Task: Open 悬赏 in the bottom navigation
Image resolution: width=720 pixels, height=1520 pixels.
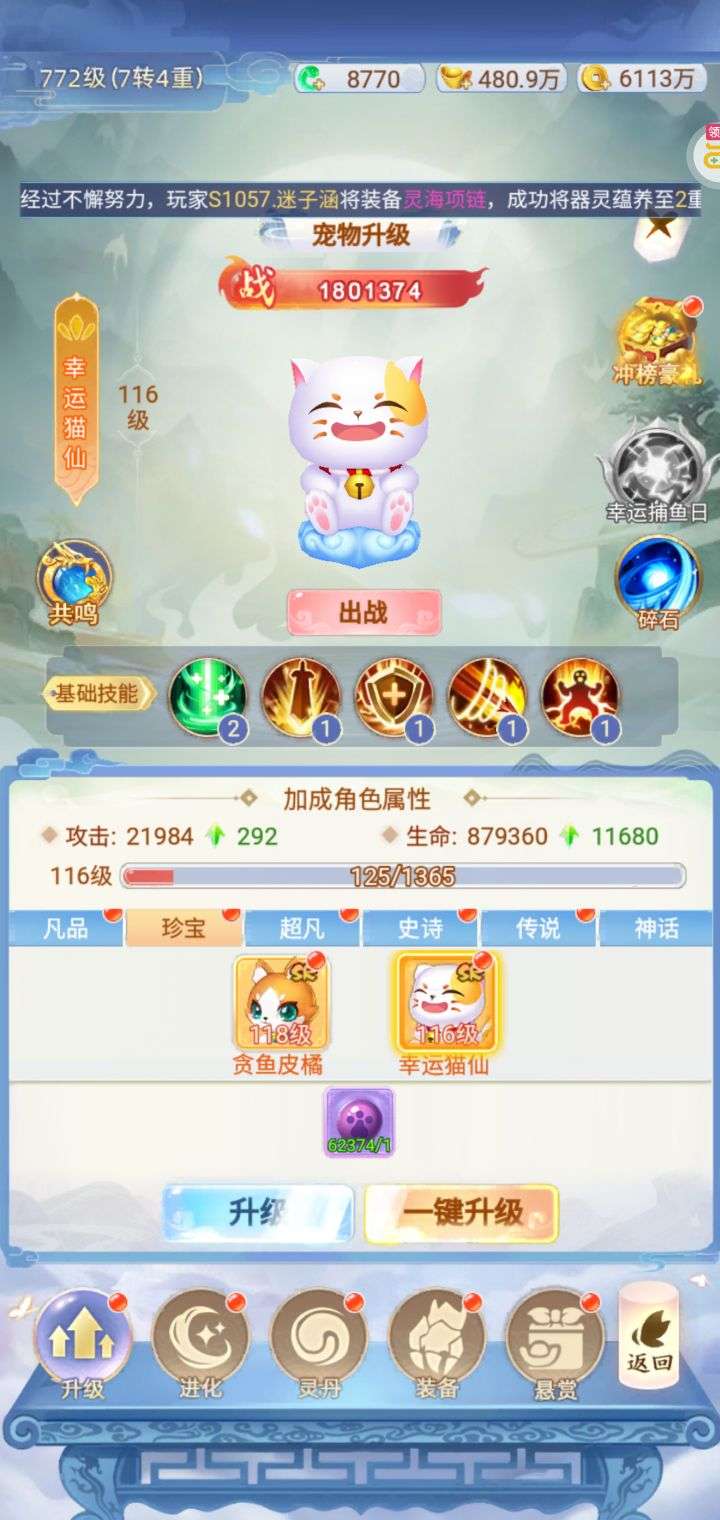Action: tap(554, 1340)
